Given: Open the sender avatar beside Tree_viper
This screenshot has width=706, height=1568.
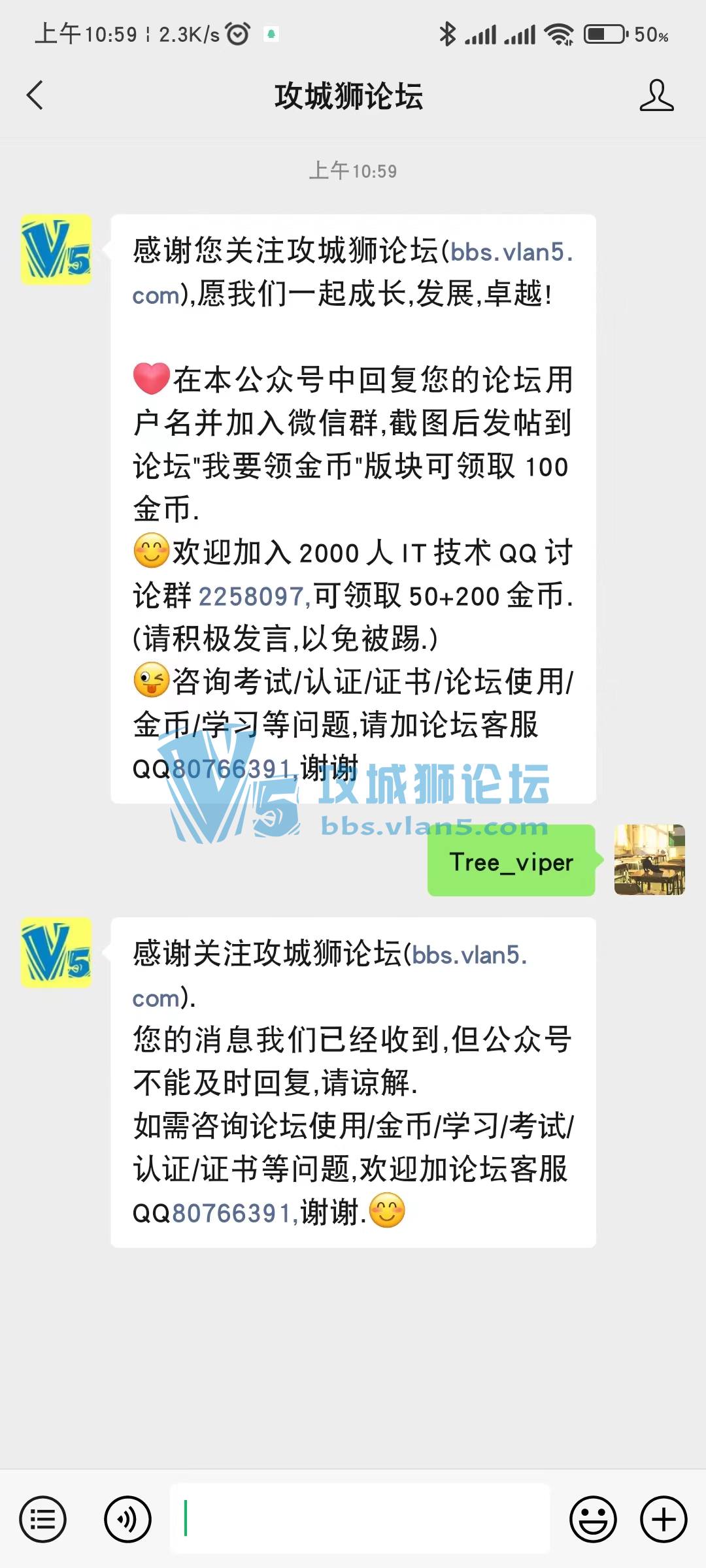Looking at the screenshot, I should [649, 860].
